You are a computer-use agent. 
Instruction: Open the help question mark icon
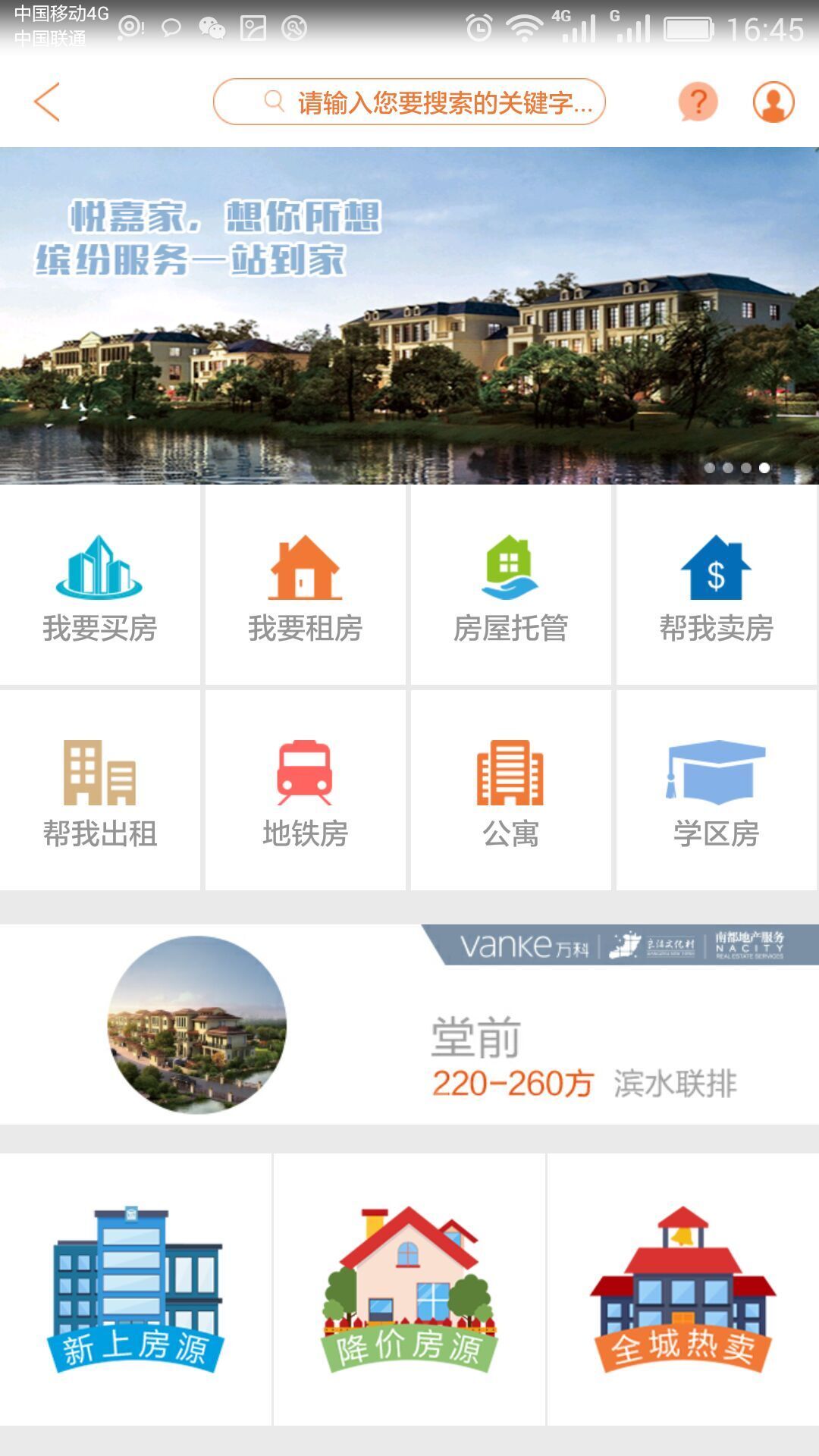tap(698, 102)
